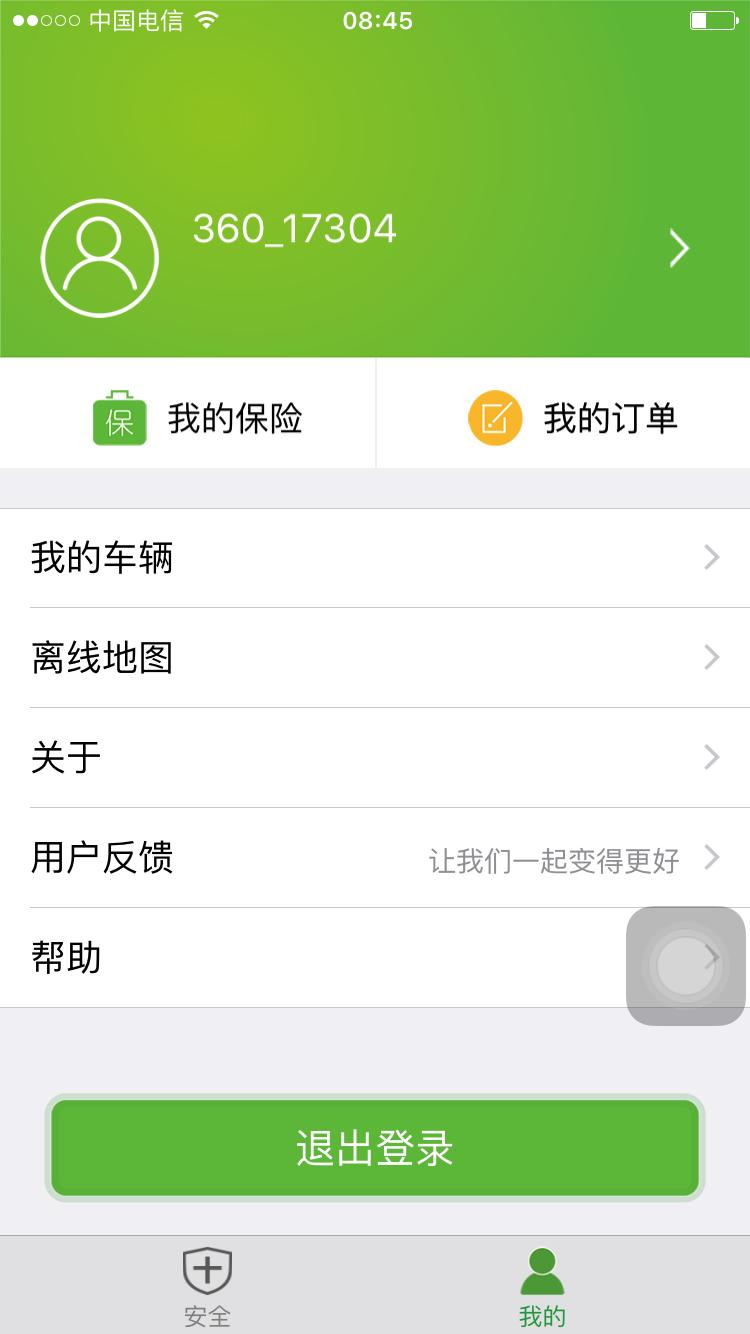750x1334 pixels.
Task: Tap the floating assistive touch circle
Action: (x=684, y=964)
